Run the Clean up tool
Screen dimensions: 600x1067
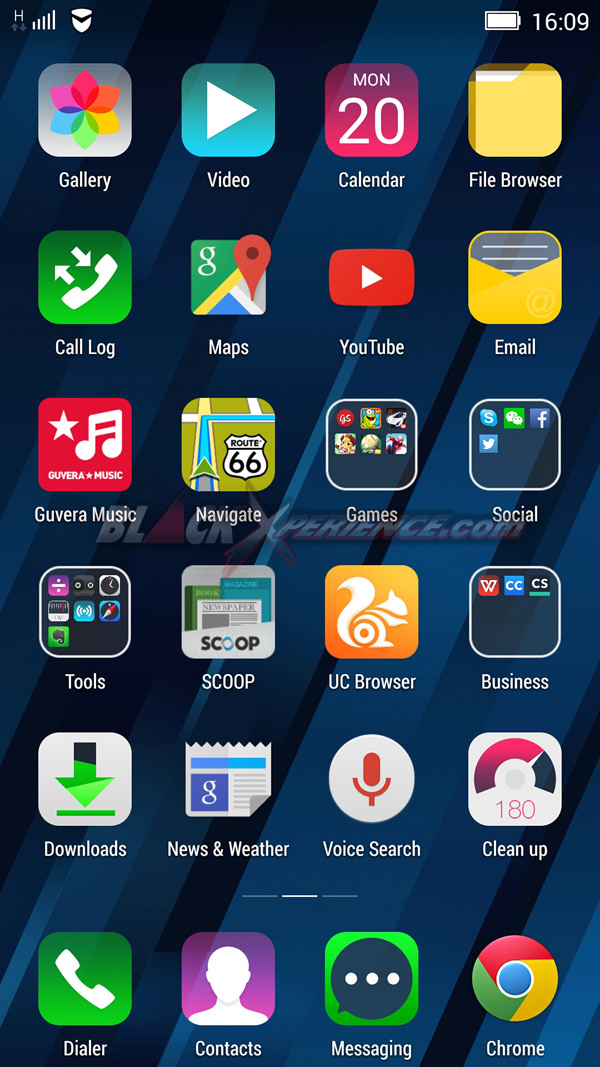[x=515, y=779]
